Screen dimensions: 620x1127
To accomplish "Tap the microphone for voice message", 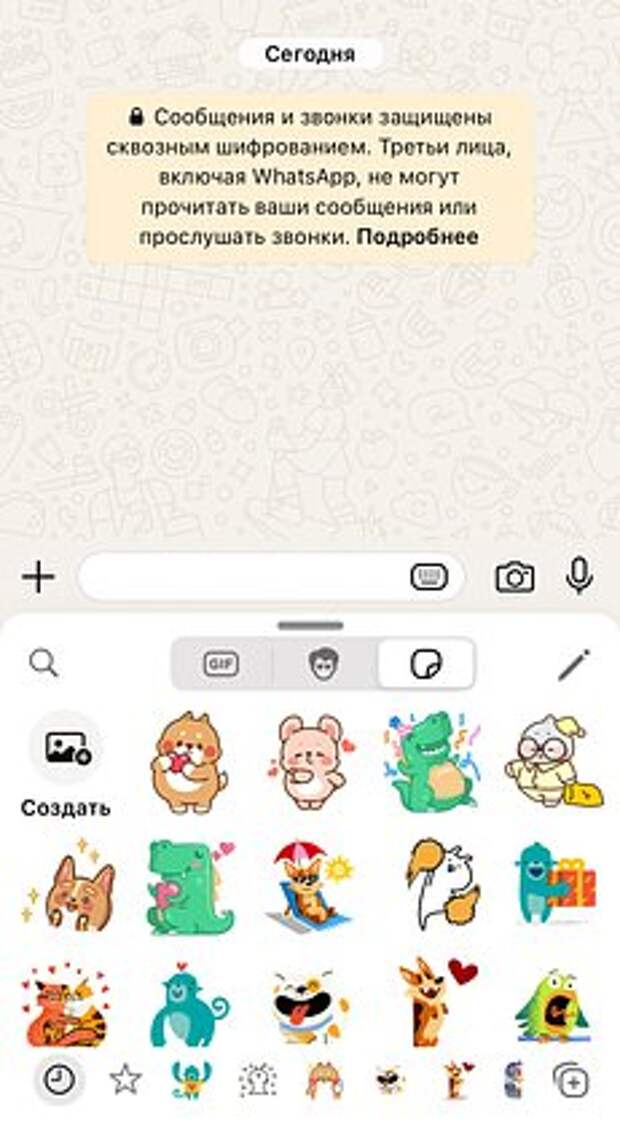I will [x=579, y=576].
